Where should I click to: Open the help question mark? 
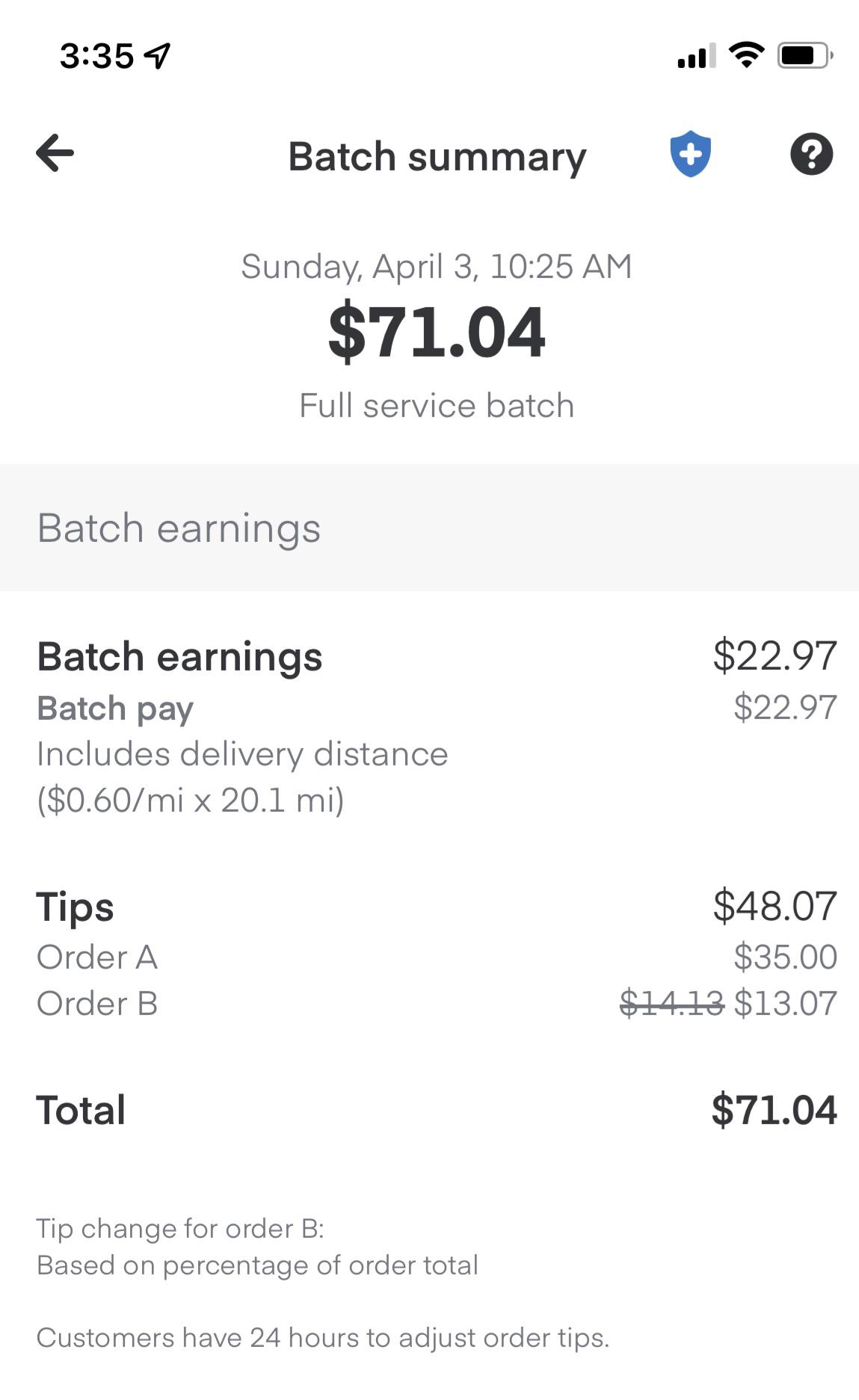811,154
